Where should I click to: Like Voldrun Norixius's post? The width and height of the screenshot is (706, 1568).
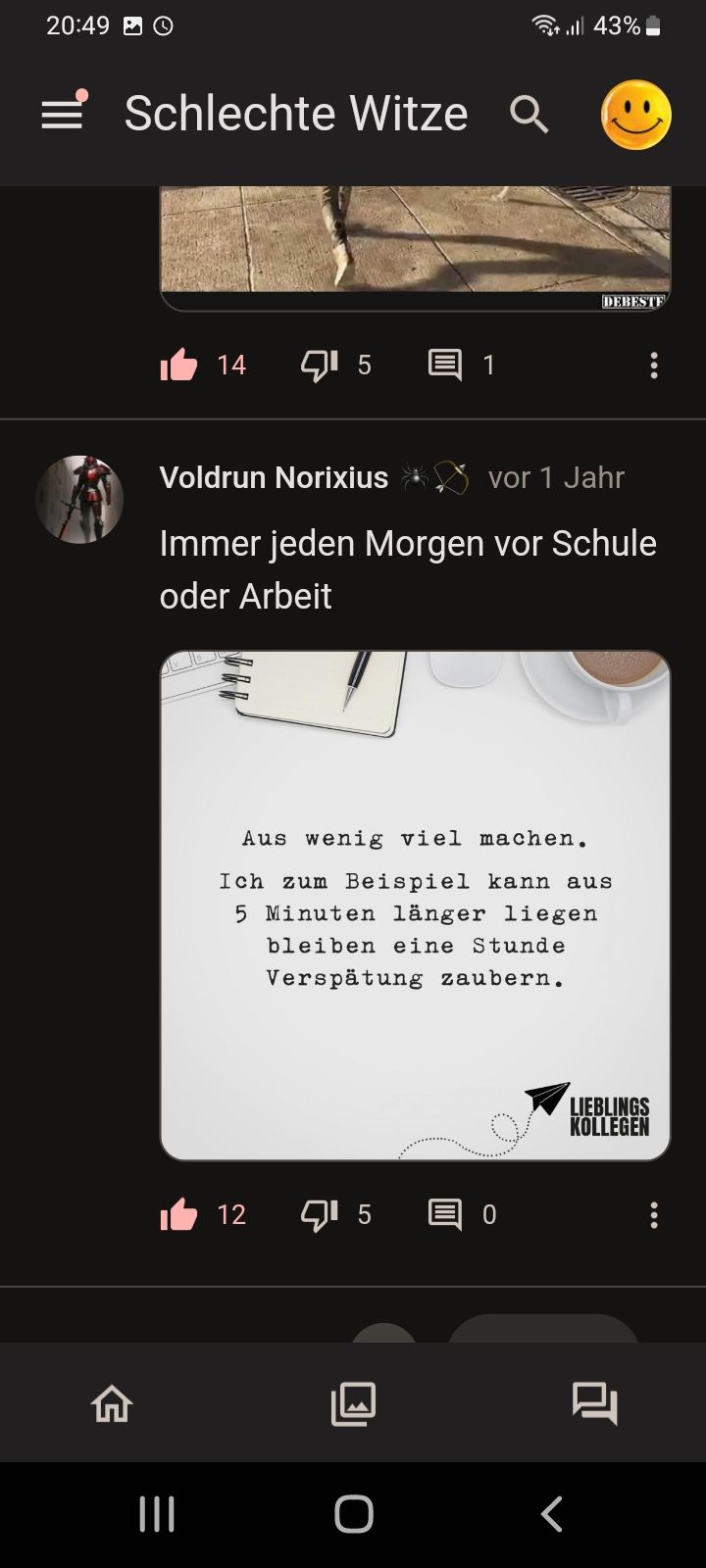click(179, 1215)
